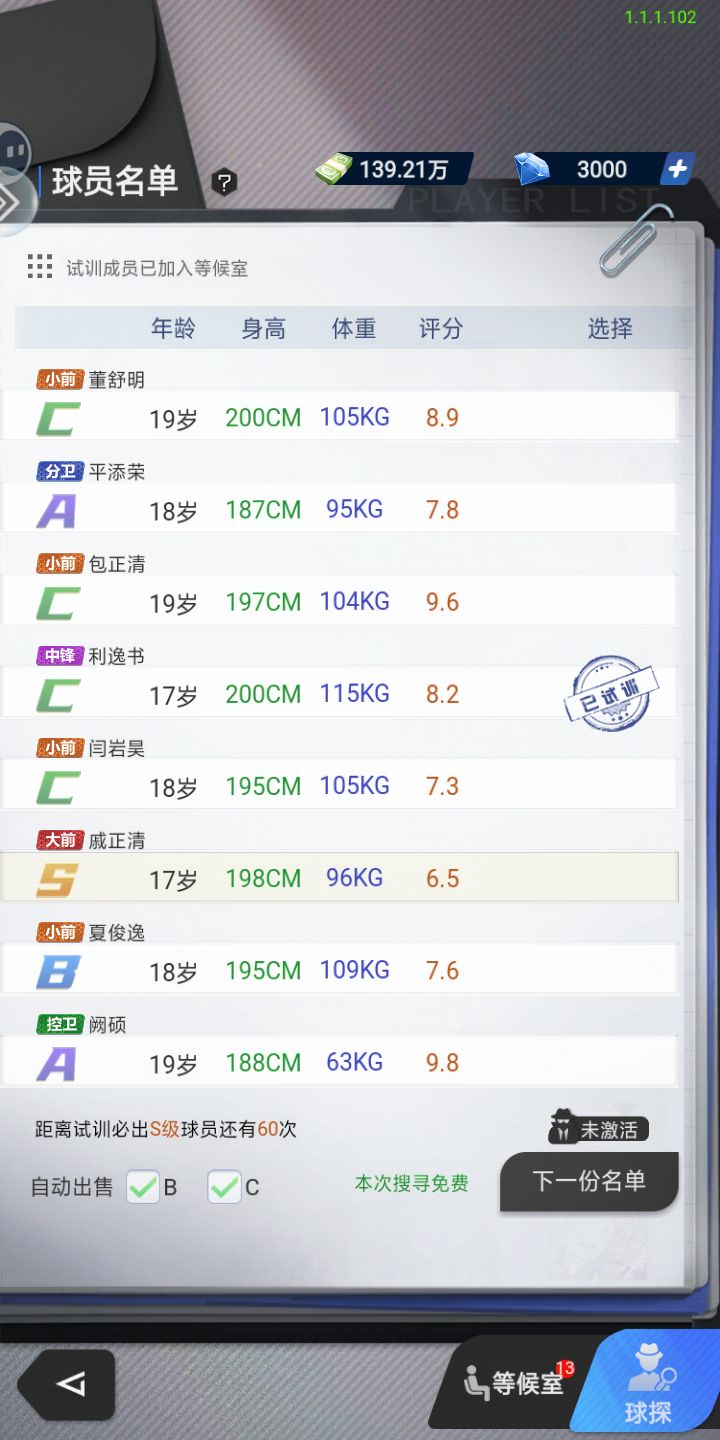Tap the 未激活 scout badge
720x1440 pixels.
coord(598,1129)
